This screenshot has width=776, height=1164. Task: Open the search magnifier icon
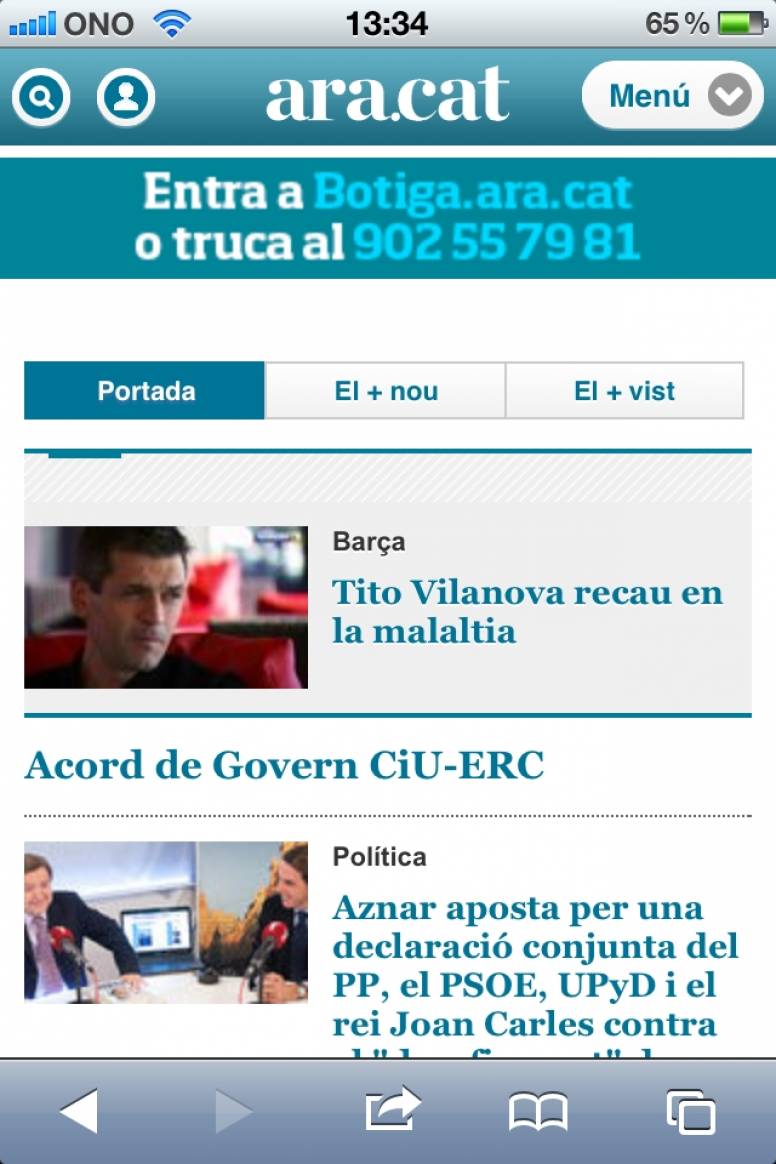(40, 97)
